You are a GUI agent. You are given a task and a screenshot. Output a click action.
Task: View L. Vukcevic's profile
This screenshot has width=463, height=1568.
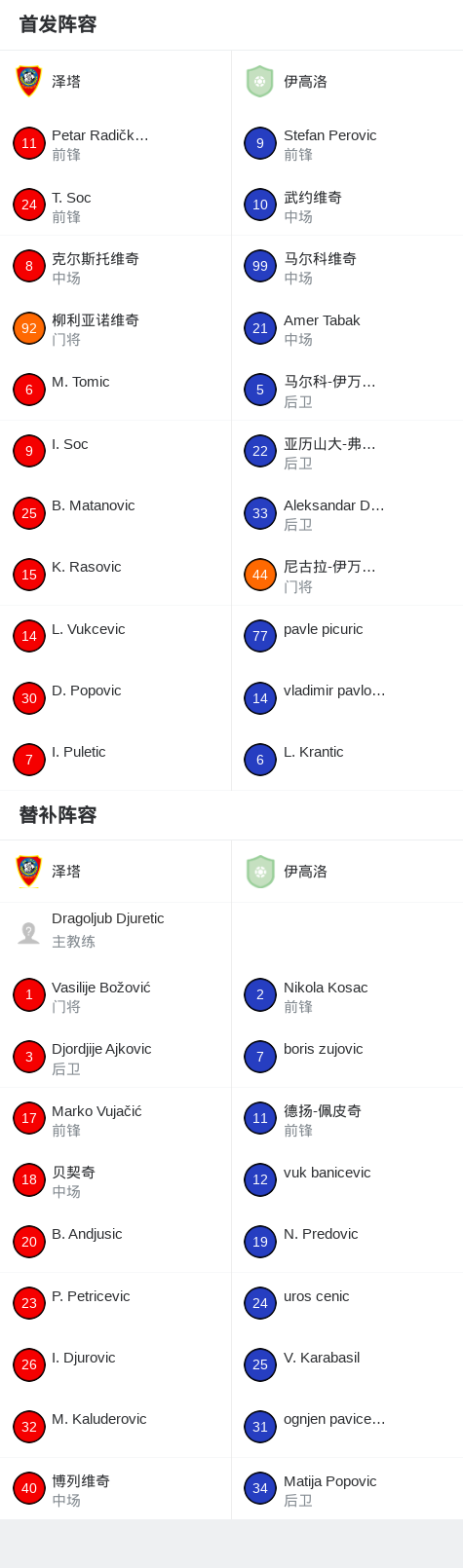pos(115,636)
